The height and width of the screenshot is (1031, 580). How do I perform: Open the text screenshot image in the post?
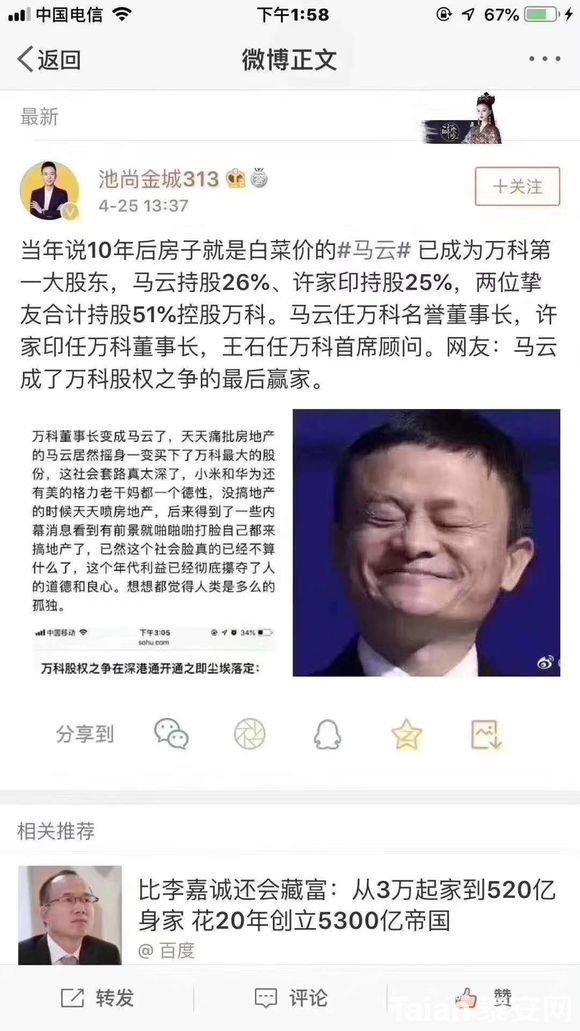click(x=155, y=543)
